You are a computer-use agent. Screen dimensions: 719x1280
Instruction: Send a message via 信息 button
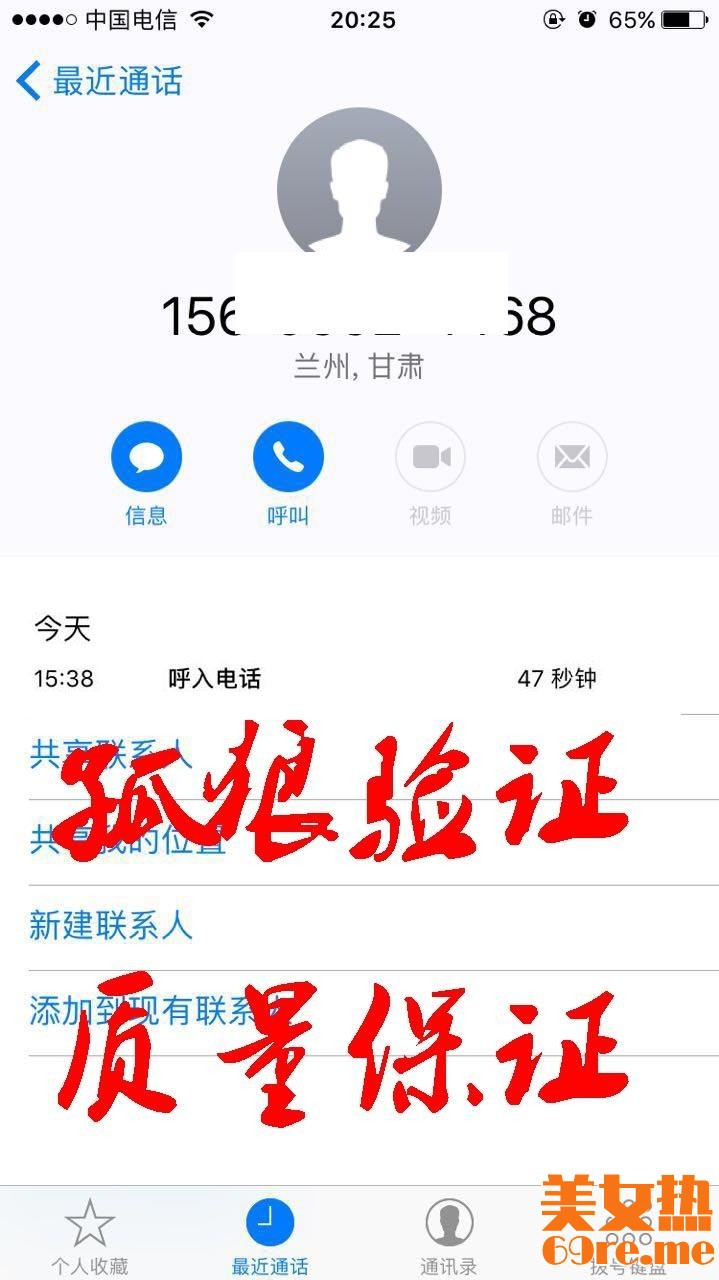click(146, 459)
